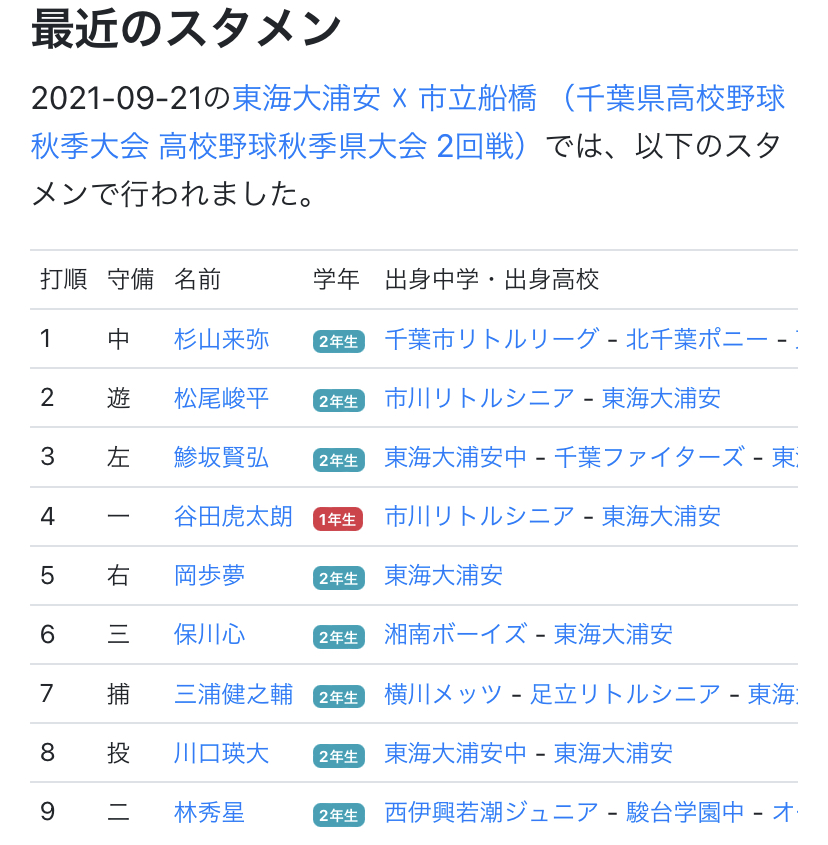Open 駿台学園中 school link

(685, 812)
